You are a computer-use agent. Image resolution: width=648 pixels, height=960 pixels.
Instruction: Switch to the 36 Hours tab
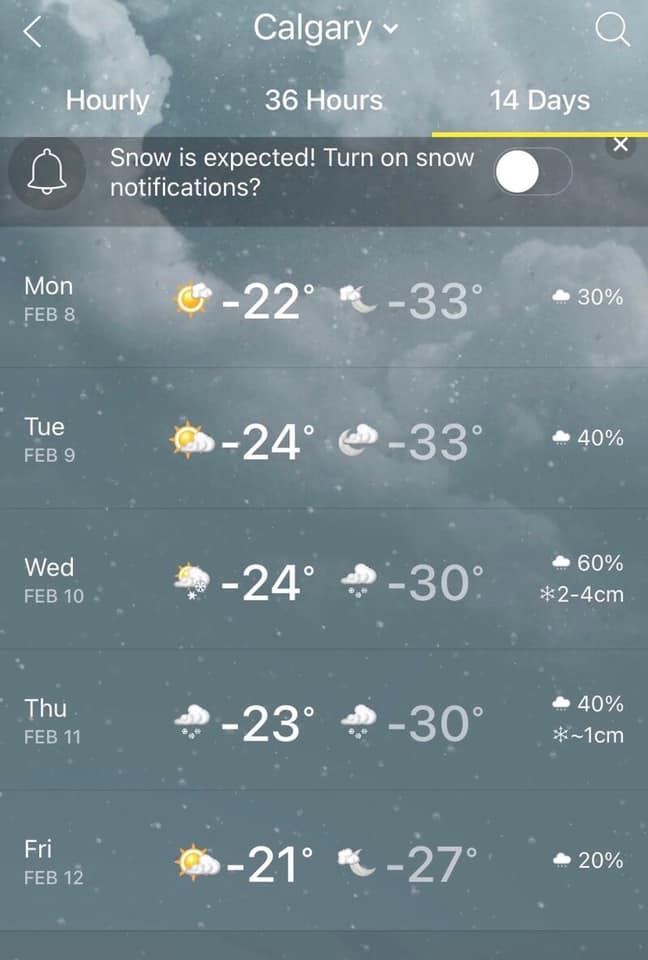[x=324, y=100]
